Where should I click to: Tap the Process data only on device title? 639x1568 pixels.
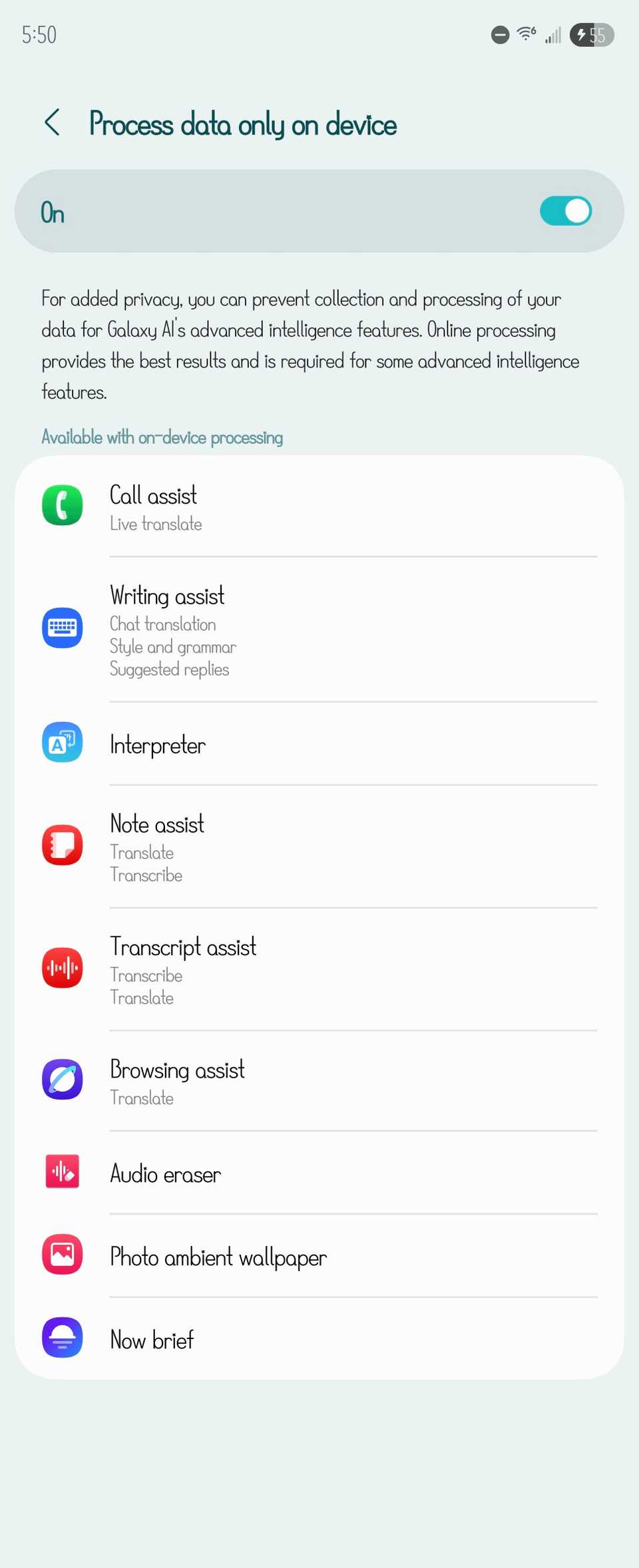coord(242,124)
